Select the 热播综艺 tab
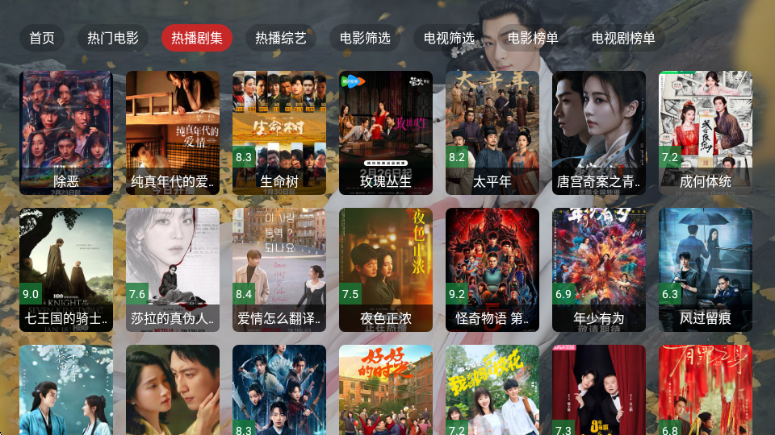775x435 pixels. click(x=280, y=38)
